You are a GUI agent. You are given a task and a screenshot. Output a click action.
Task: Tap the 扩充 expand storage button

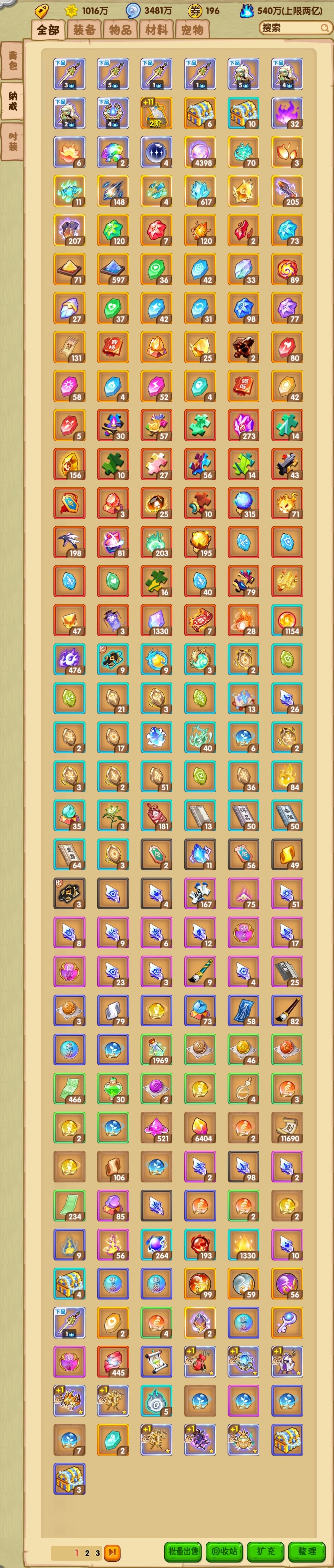[266, 1551]
